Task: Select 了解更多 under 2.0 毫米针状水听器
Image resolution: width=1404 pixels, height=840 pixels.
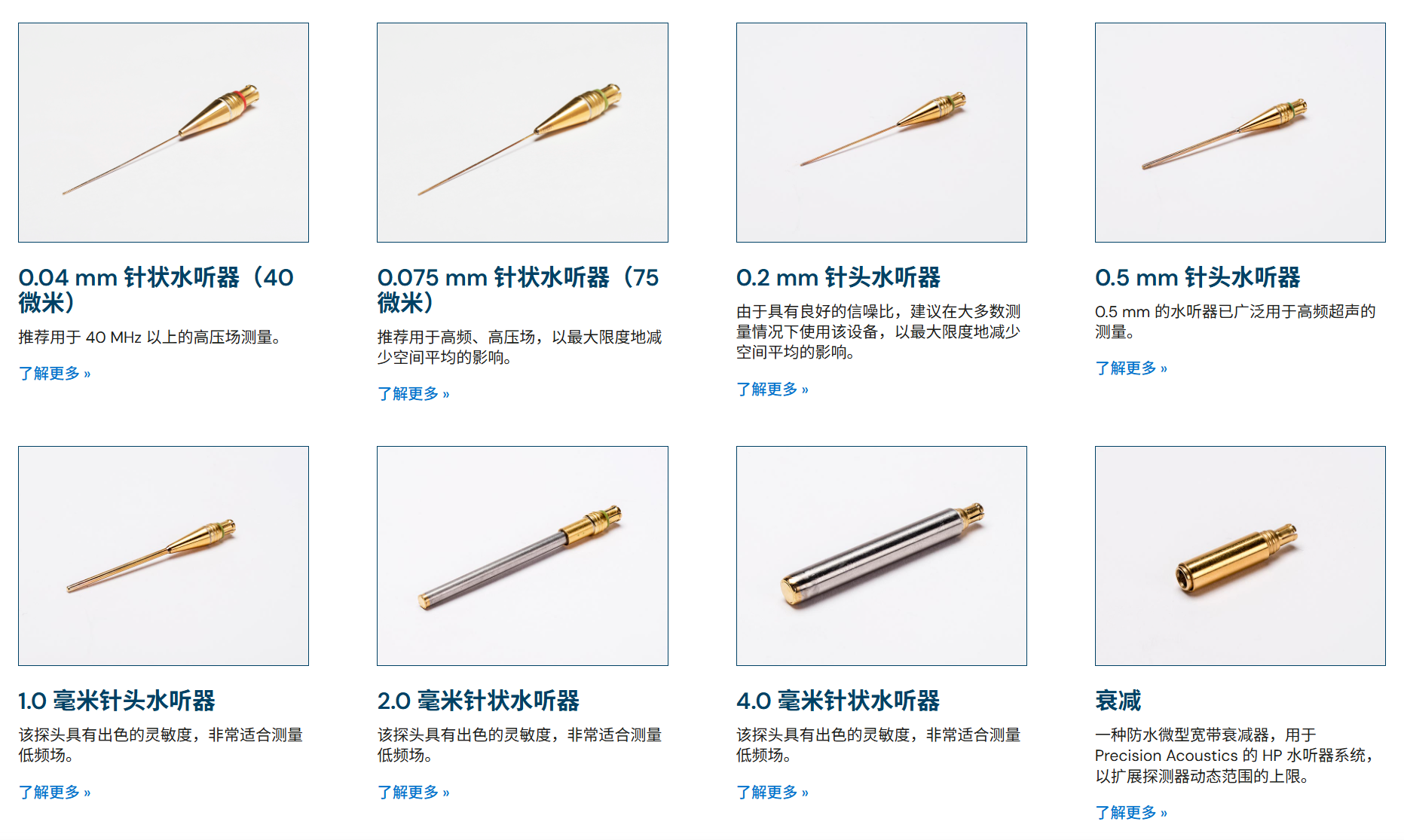Action: (x=413, y=793)
